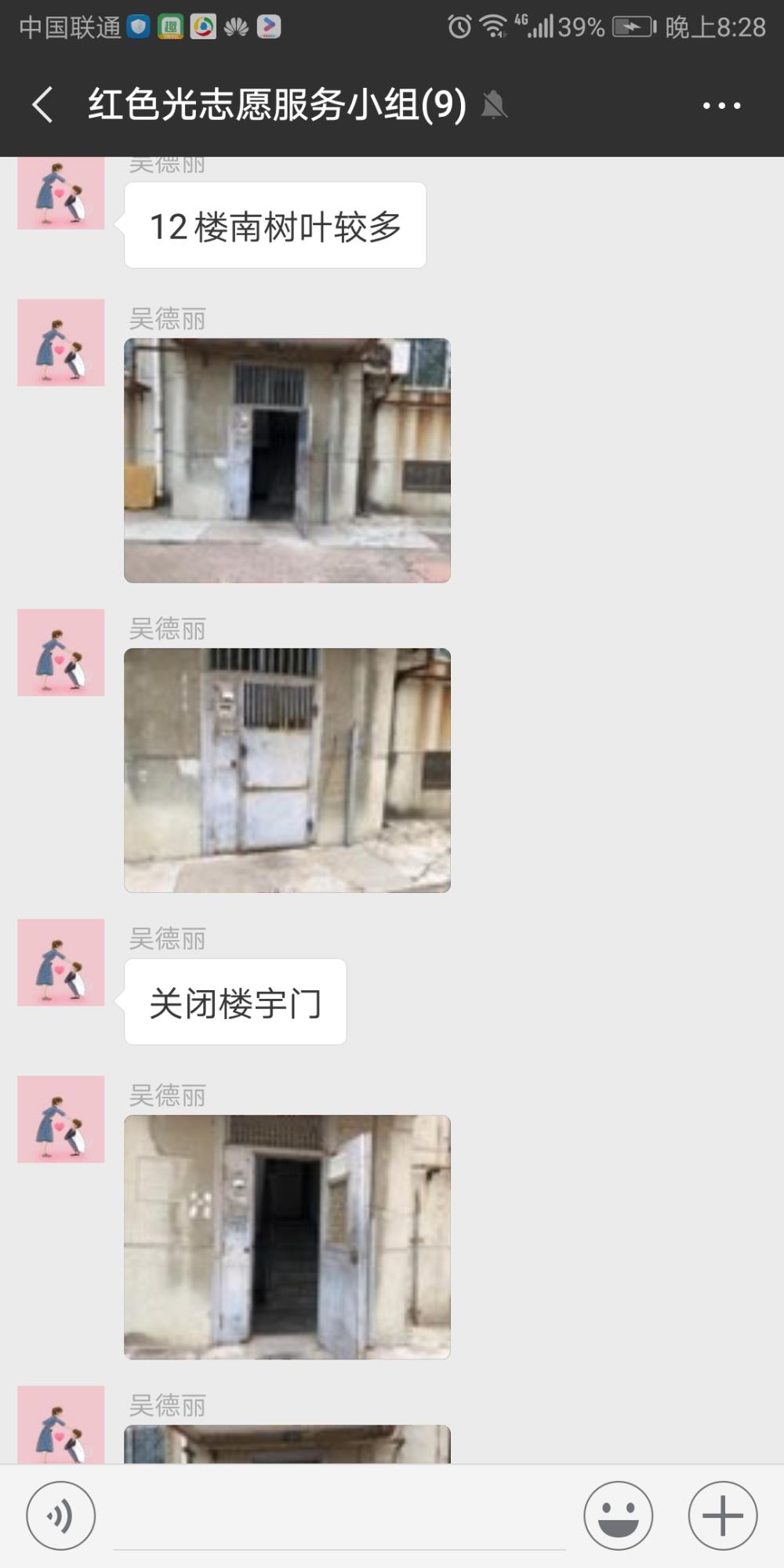The height and width of the screenshot is (1568, 784).
Task: Open the emoji sticker panel
Action: [x=618, y=1516]
